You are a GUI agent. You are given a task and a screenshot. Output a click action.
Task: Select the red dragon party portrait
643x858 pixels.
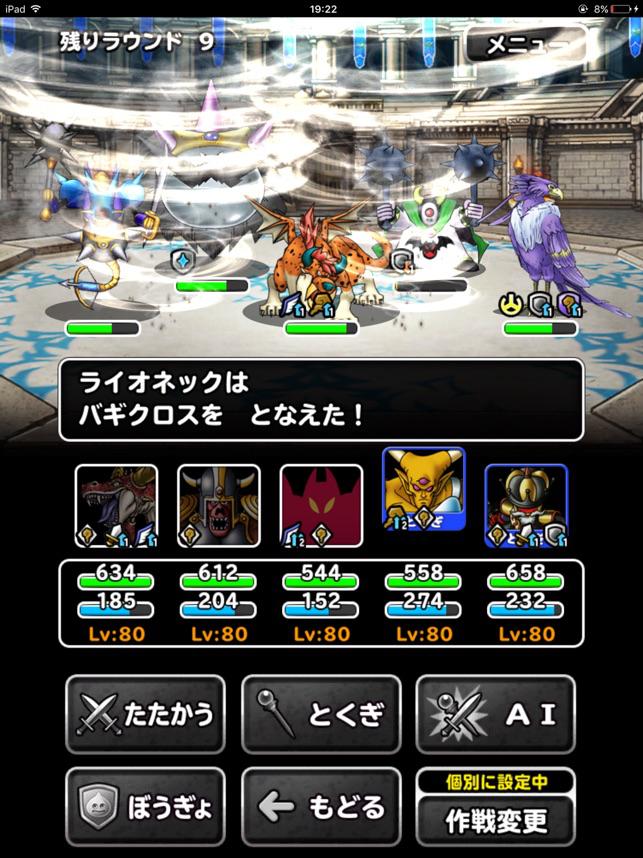[117, 506]
